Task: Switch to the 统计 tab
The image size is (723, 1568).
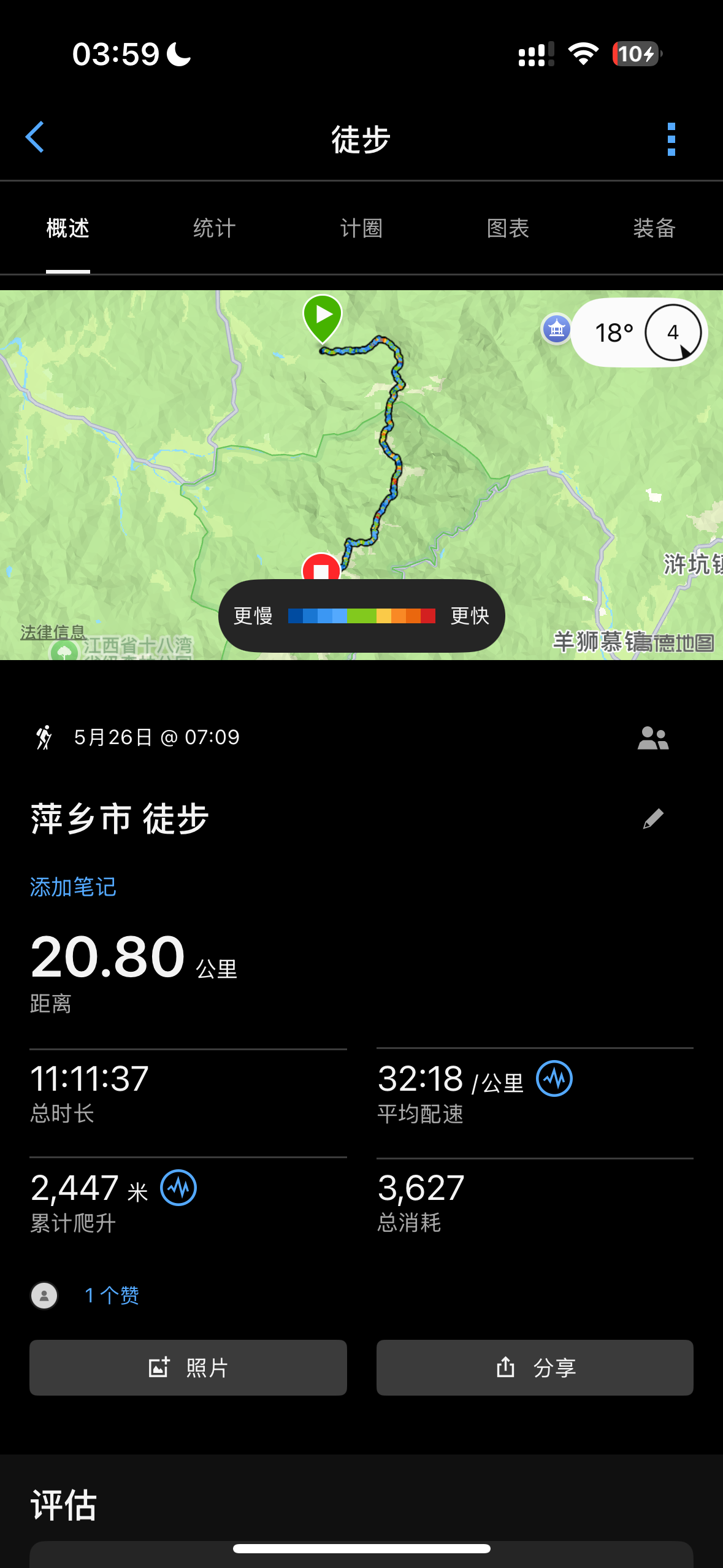Action: [x=214, y=228]
